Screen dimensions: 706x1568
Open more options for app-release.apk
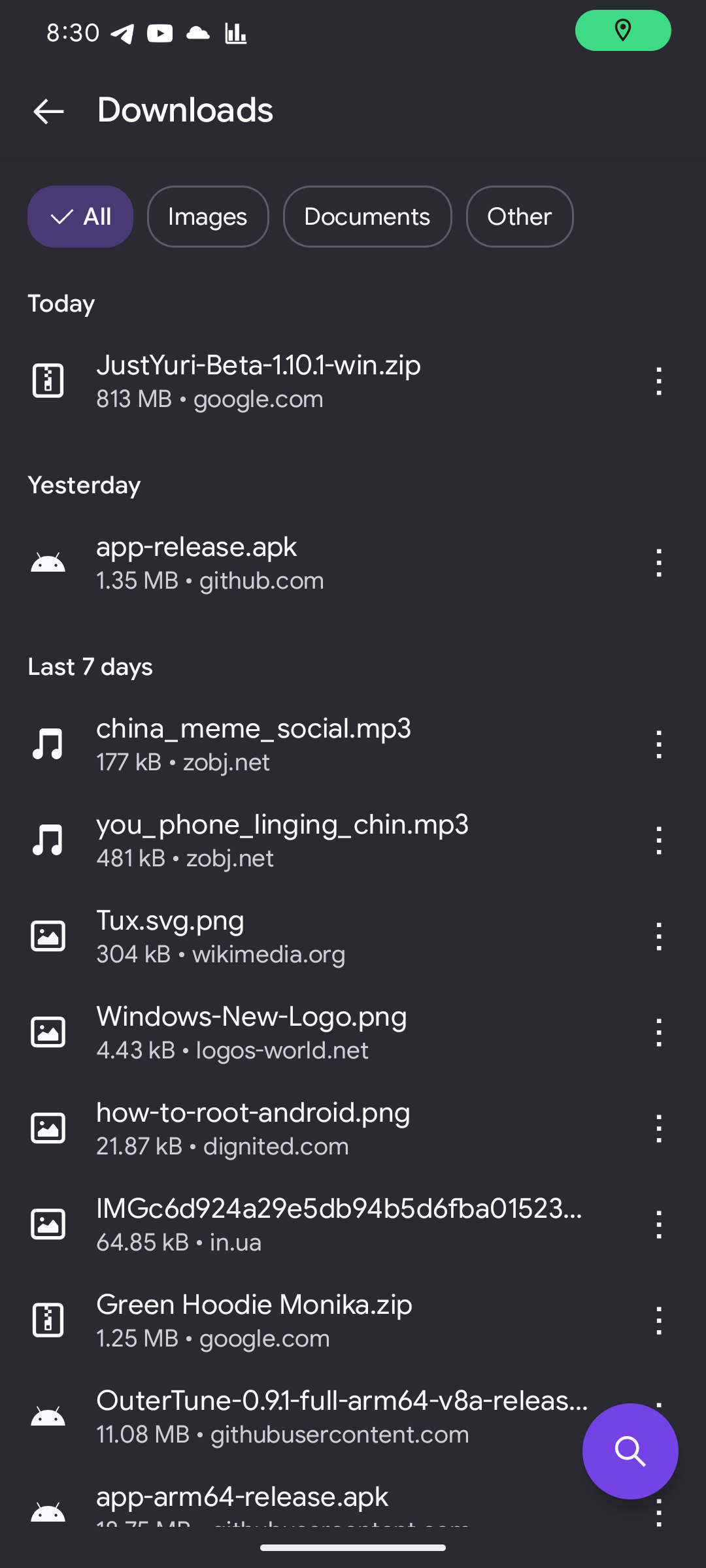pyautogui.click(x=659, y=563)
